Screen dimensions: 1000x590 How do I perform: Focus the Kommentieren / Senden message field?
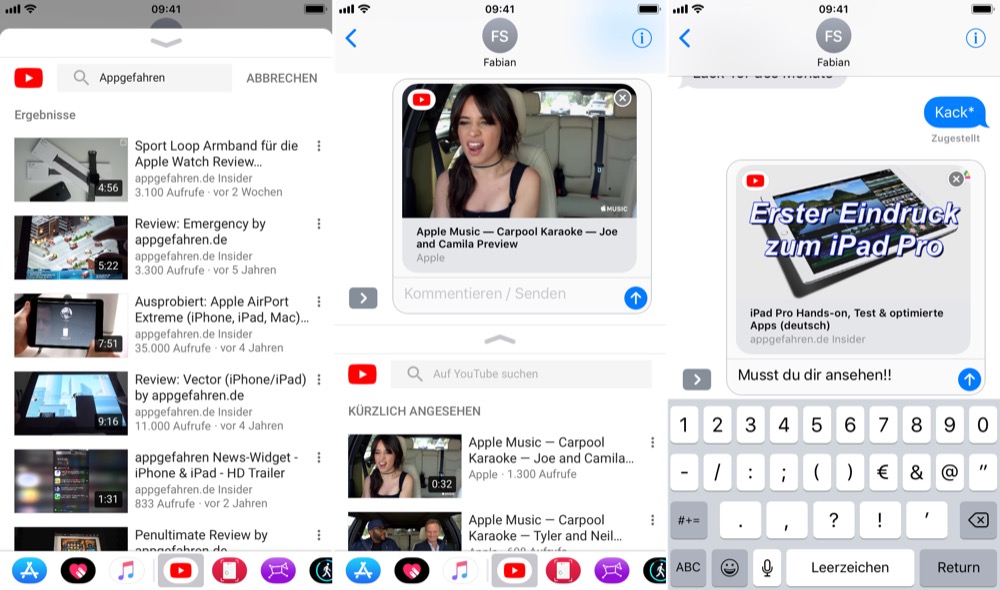coord(505,294)
